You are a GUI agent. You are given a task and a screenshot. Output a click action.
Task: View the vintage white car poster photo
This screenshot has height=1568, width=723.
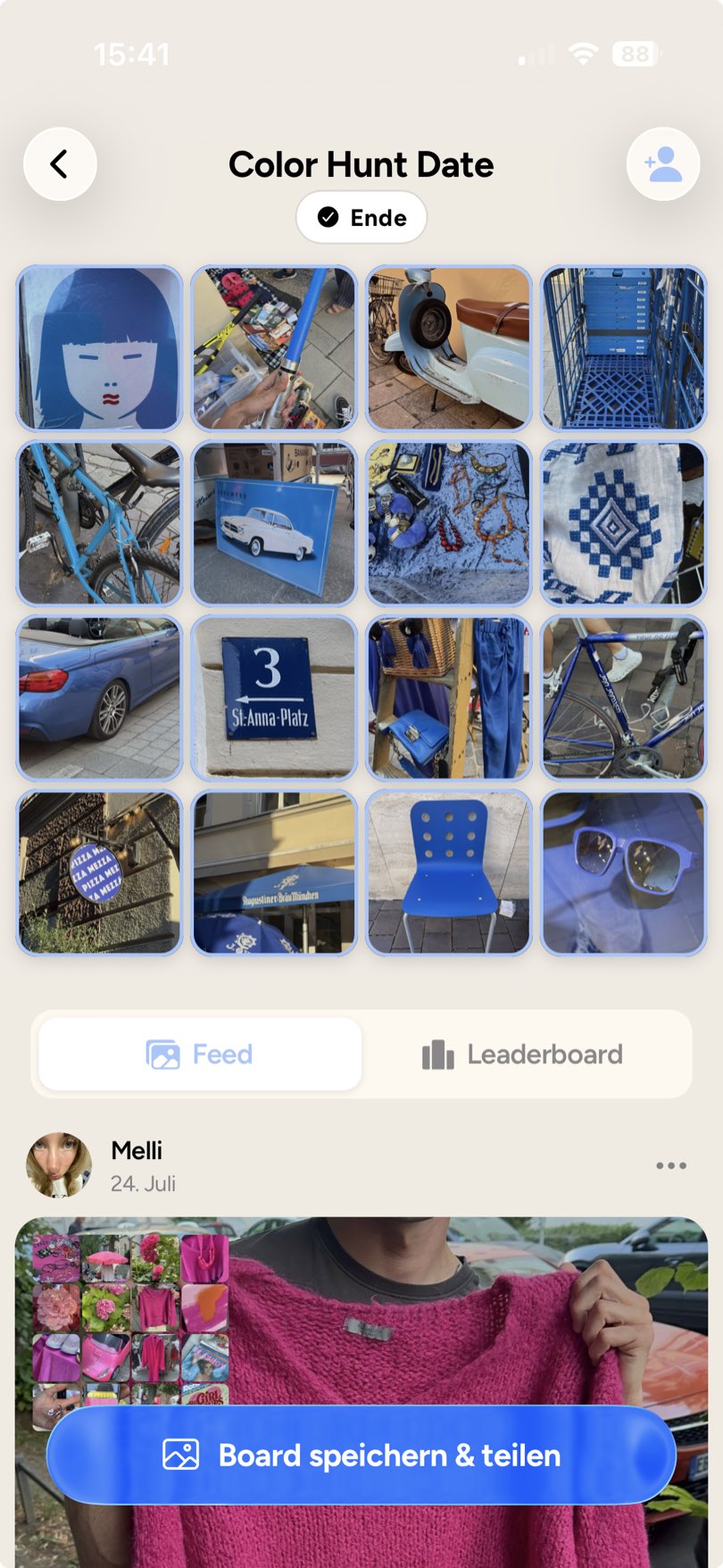click(x=274, y=523)
